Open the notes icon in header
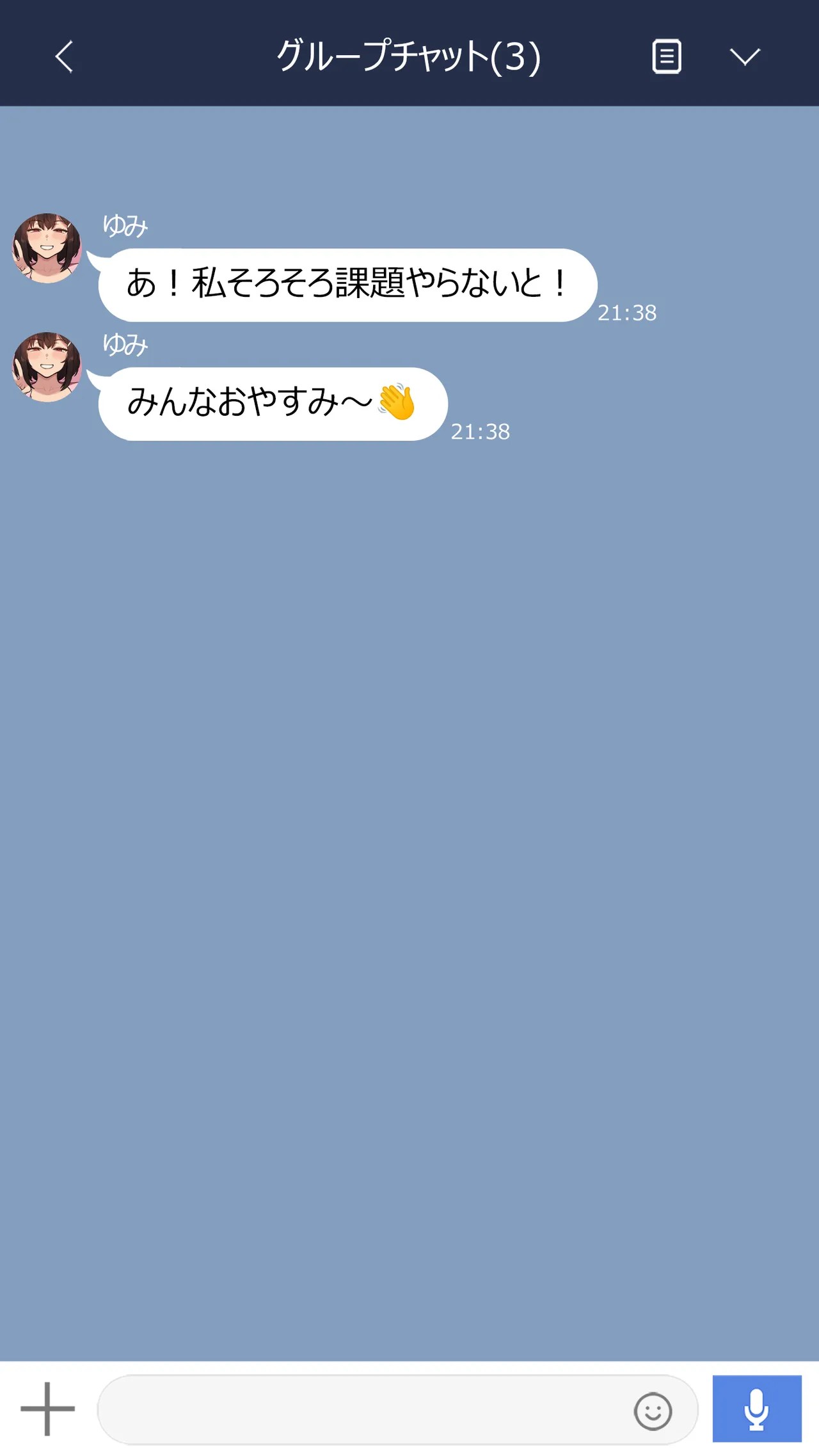Viewport: 819px width, 1456px height. coord(666,57)
